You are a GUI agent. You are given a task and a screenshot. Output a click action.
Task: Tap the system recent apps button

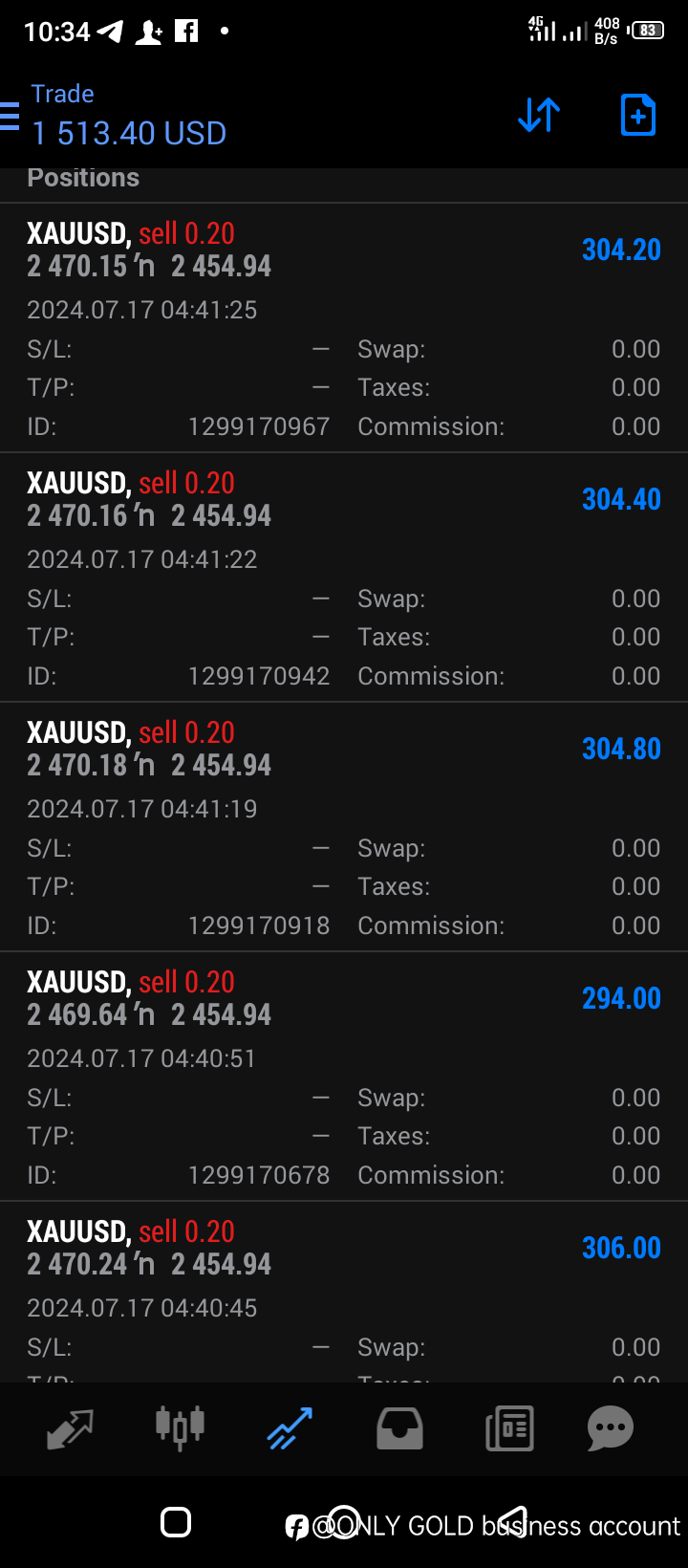(x=176, y=1522)
